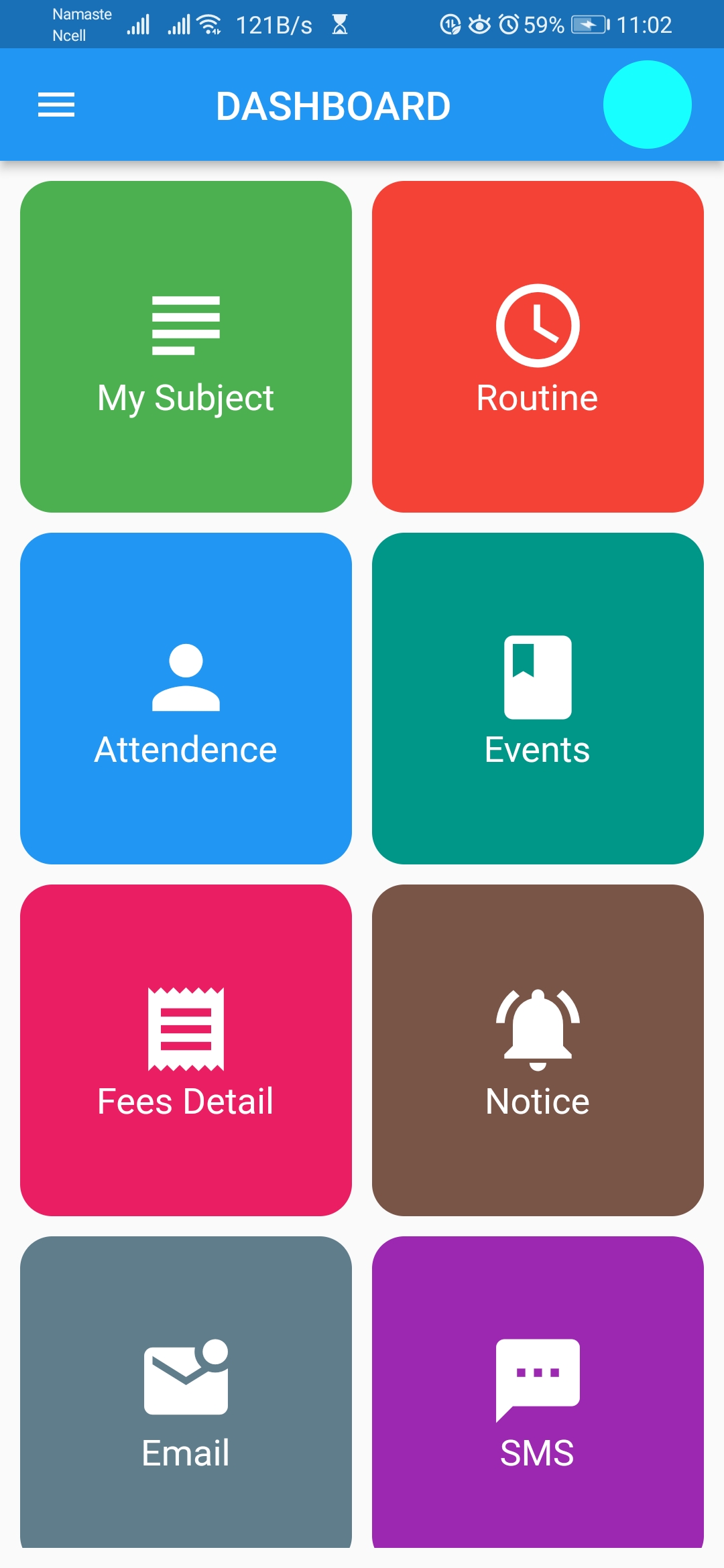The image size is (724, 1568).
Task: Tap the Wi-Fi icon in the status bar
Action: pyautogui.click(x=206, y=23)
